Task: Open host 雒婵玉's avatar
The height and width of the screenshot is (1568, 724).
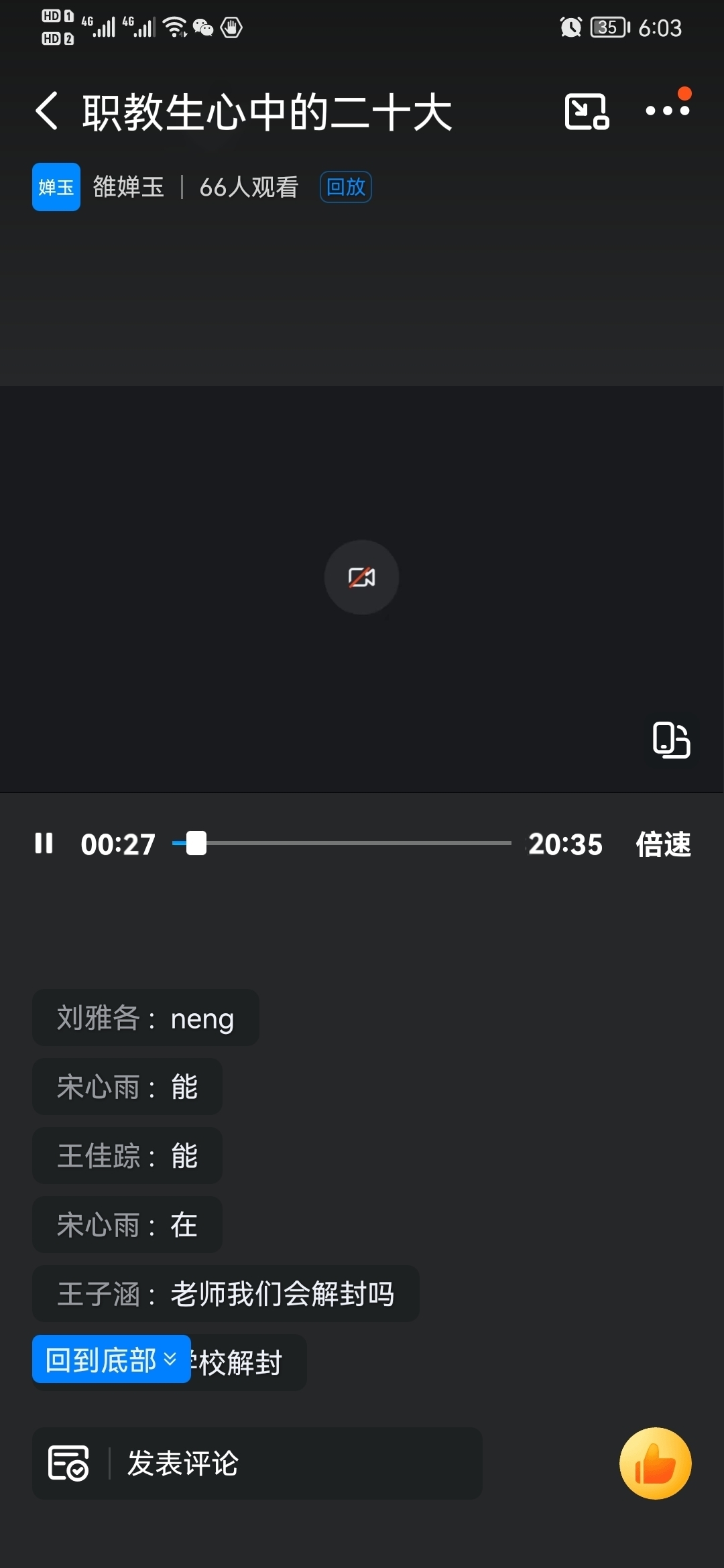Action: coord(56,187)
